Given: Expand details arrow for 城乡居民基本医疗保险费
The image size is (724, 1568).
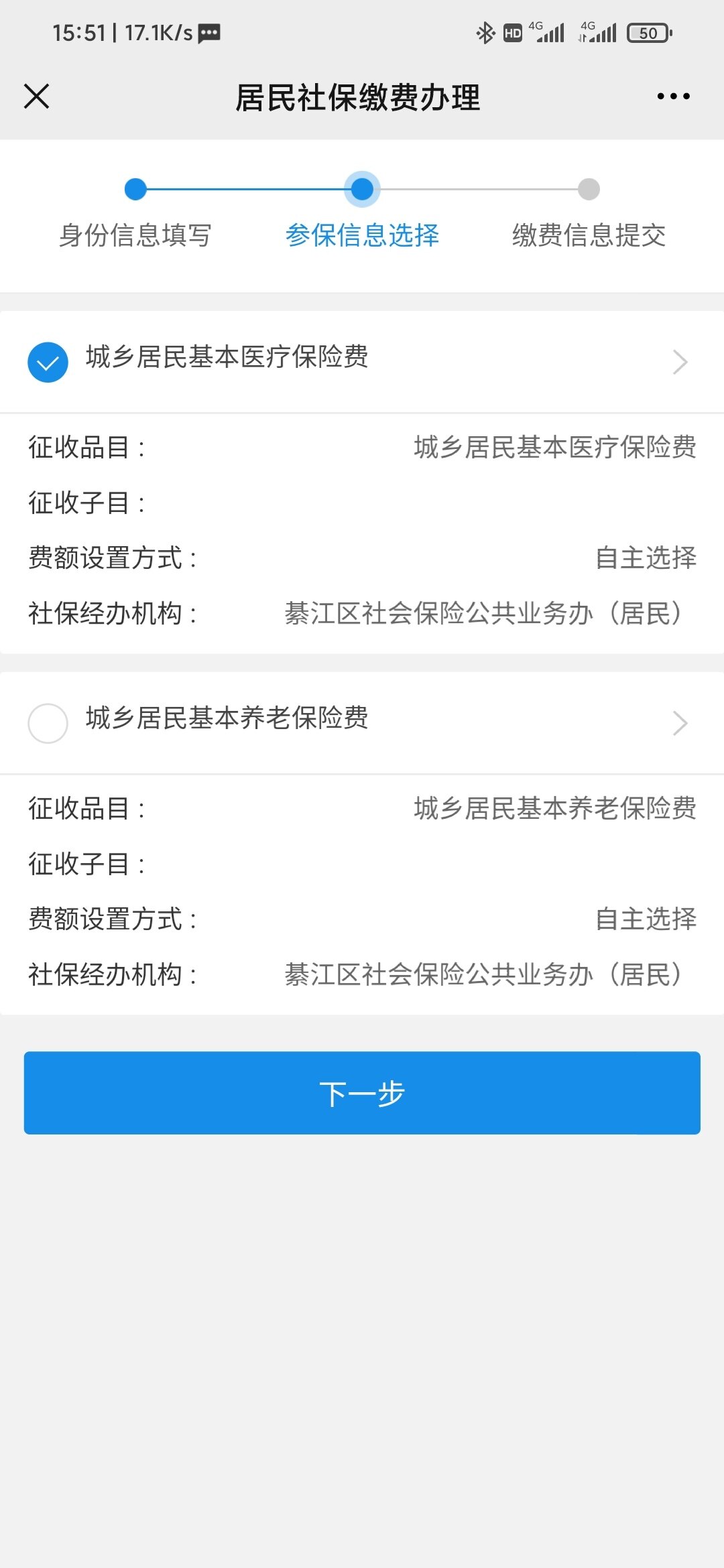Looking at the screenshot, I should [680, 362].
